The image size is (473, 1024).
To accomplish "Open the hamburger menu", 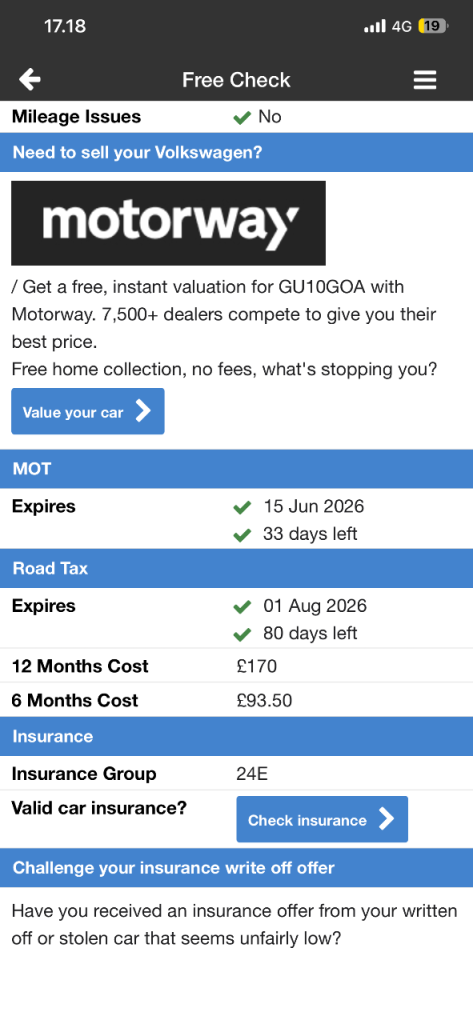I will click(x=425, y=80).
